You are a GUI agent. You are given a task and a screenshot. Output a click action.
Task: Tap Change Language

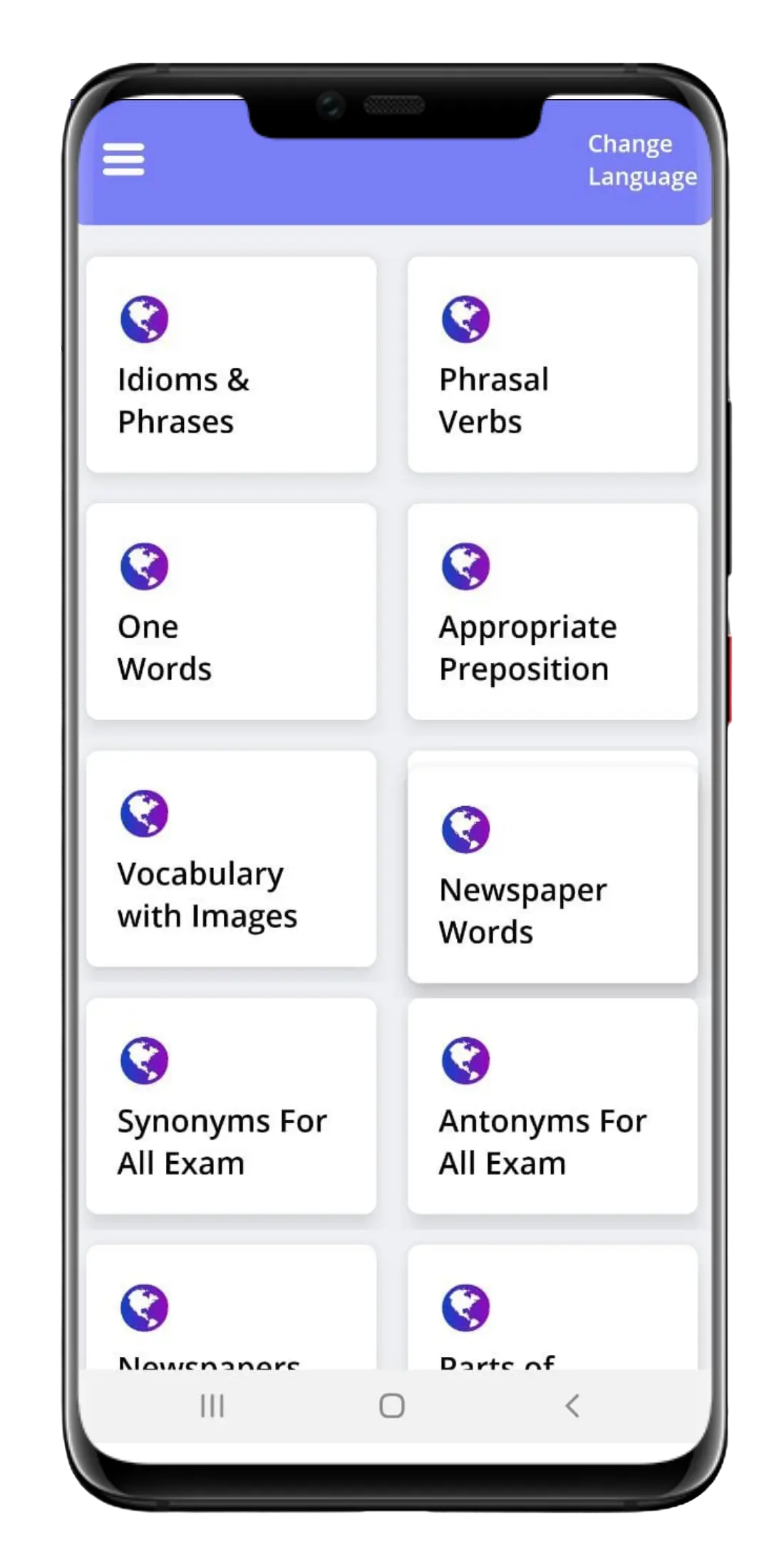(641, 160)
